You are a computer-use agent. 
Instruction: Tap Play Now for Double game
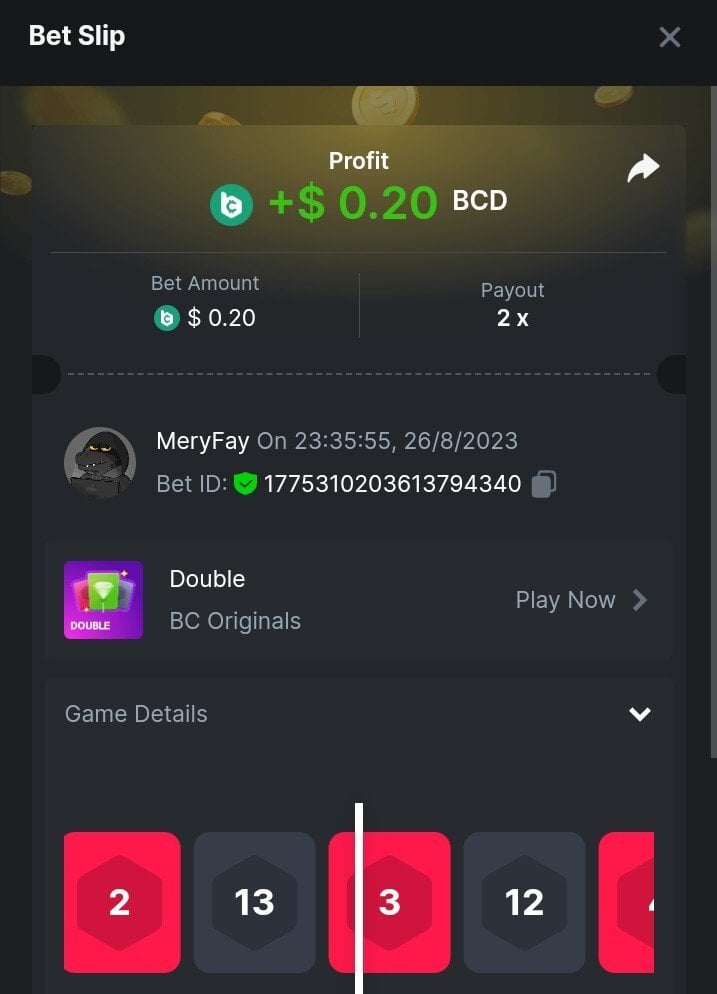click(581, 600)
